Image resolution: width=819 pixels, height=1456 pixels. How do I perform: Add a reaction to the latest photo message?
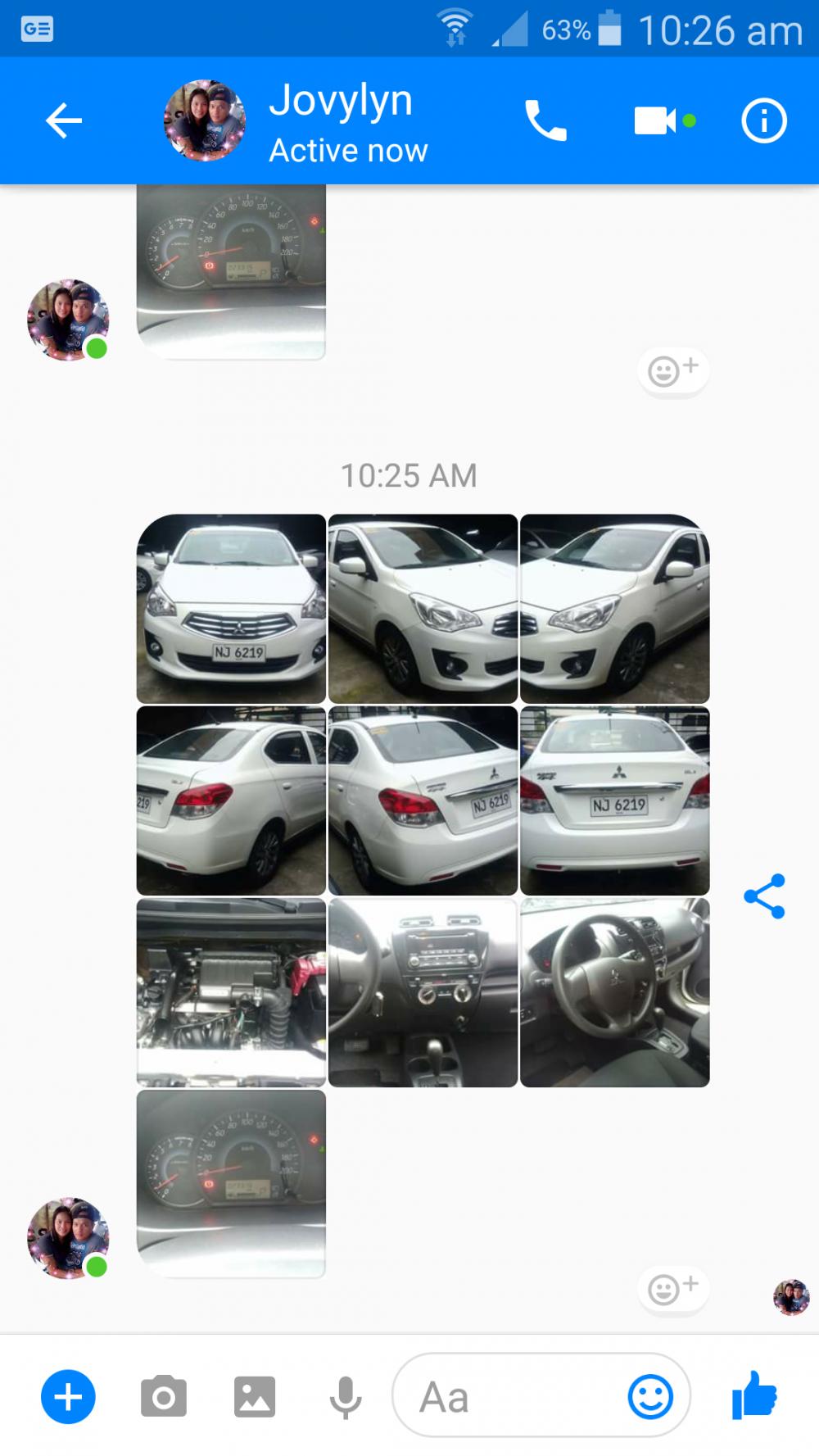pyautogui.click(x=672, y=1288)
